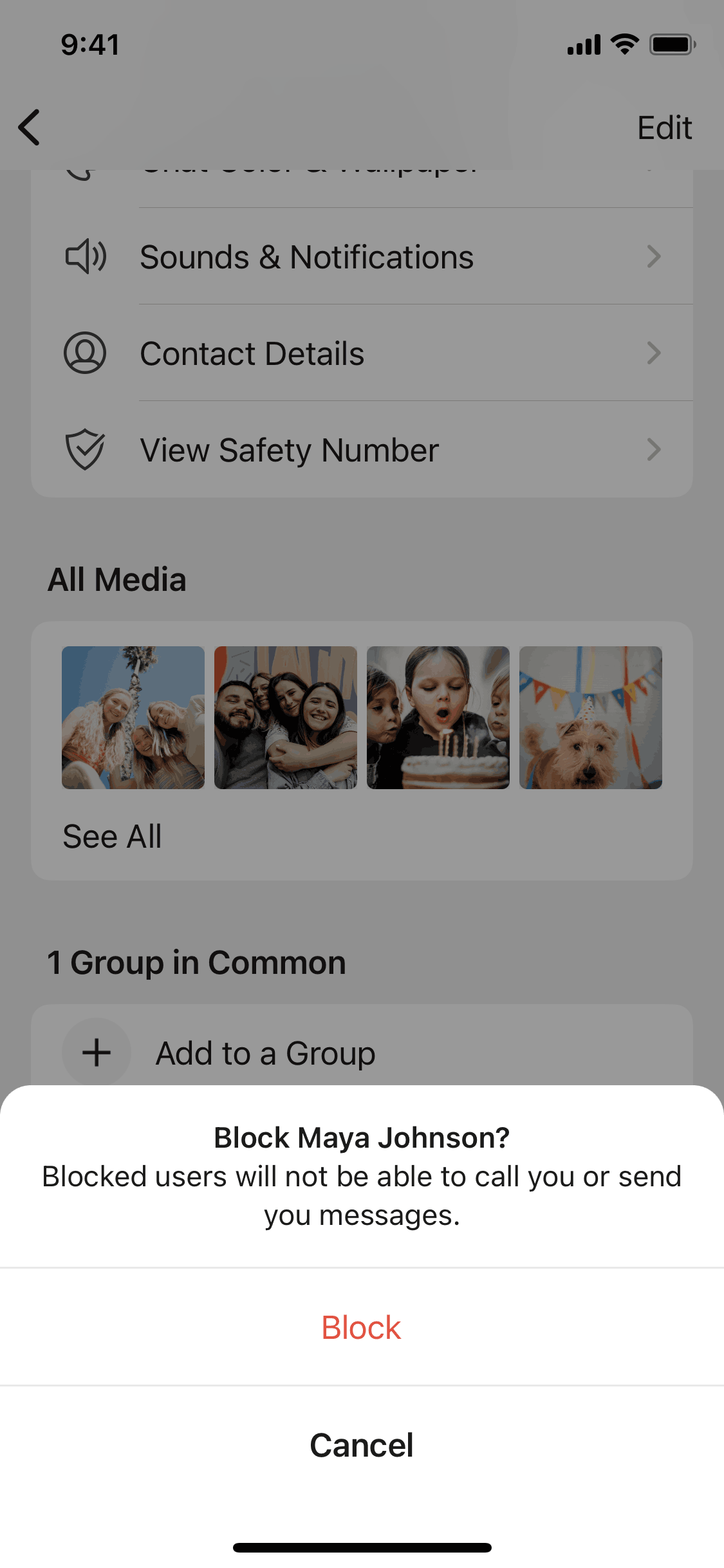Open the palm tree selfie photo
The image size is (724, 1568).
(x=133, y=718)
